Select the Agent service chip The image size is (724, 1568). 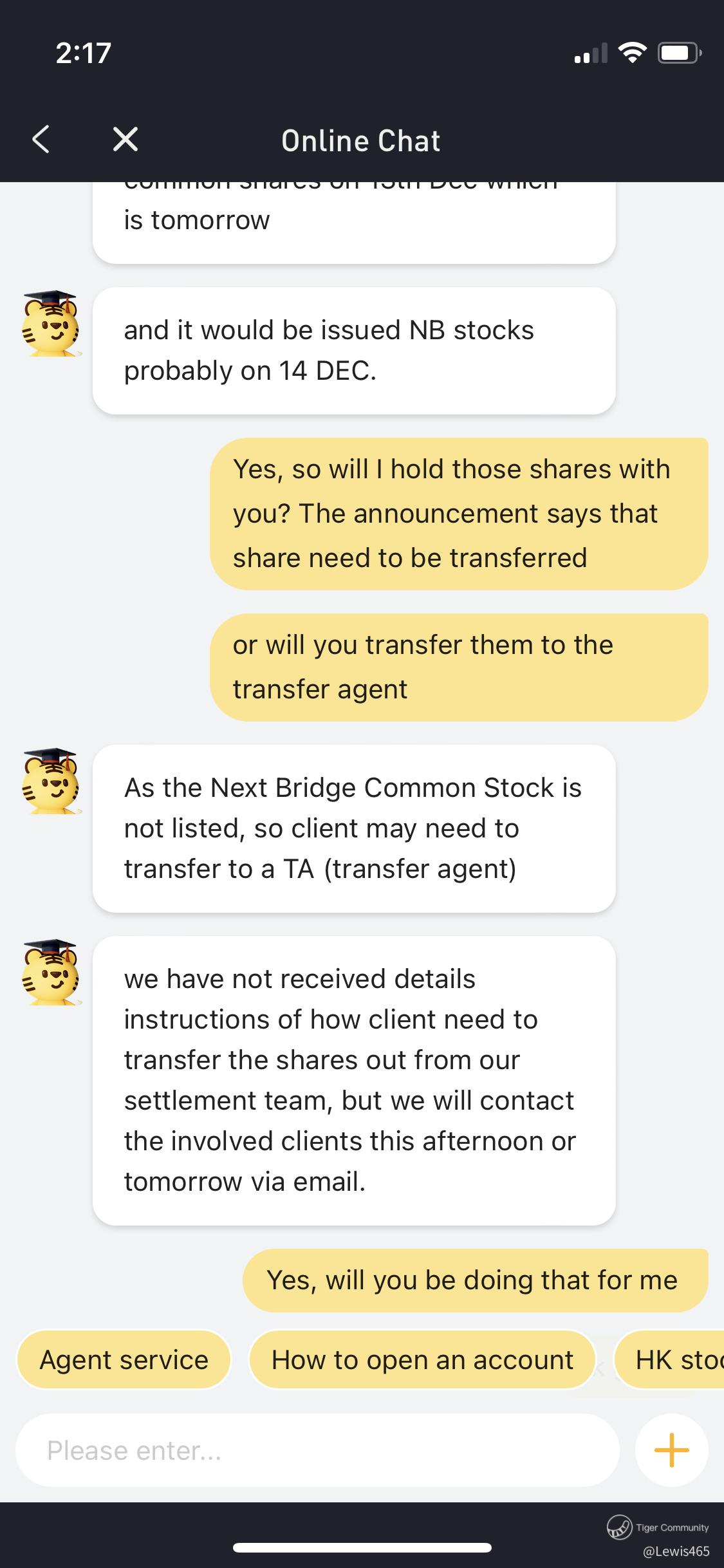pos(124,1360)
